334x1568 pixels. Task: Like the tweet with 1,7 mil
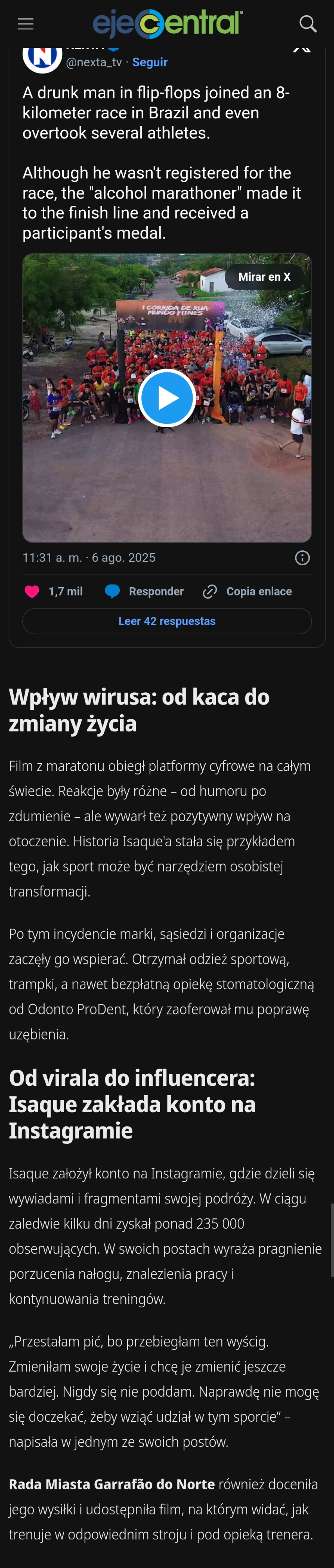pos(32,591)
